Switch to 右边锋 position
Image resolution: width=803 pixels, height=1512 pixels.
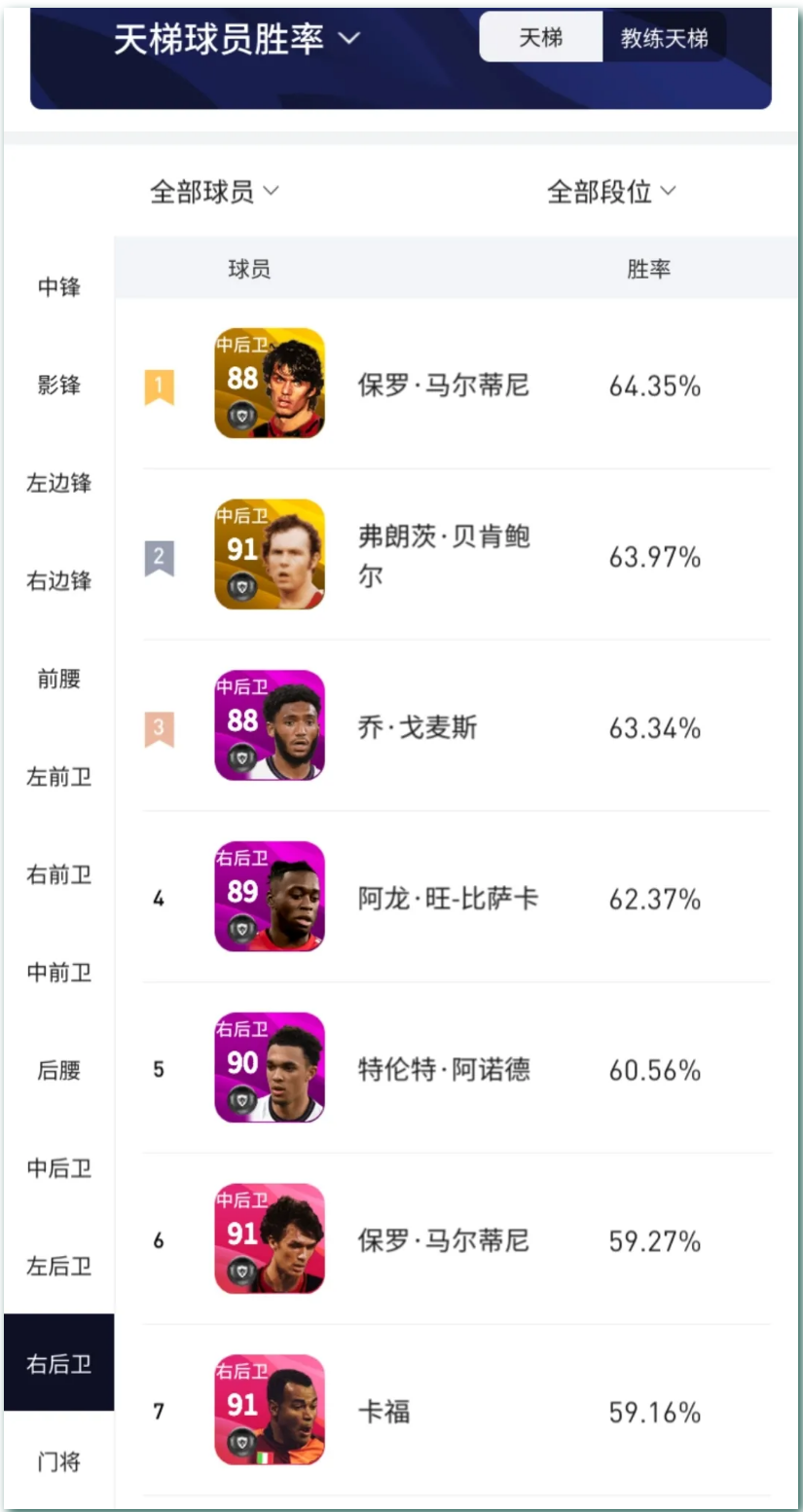pos(59,581)
